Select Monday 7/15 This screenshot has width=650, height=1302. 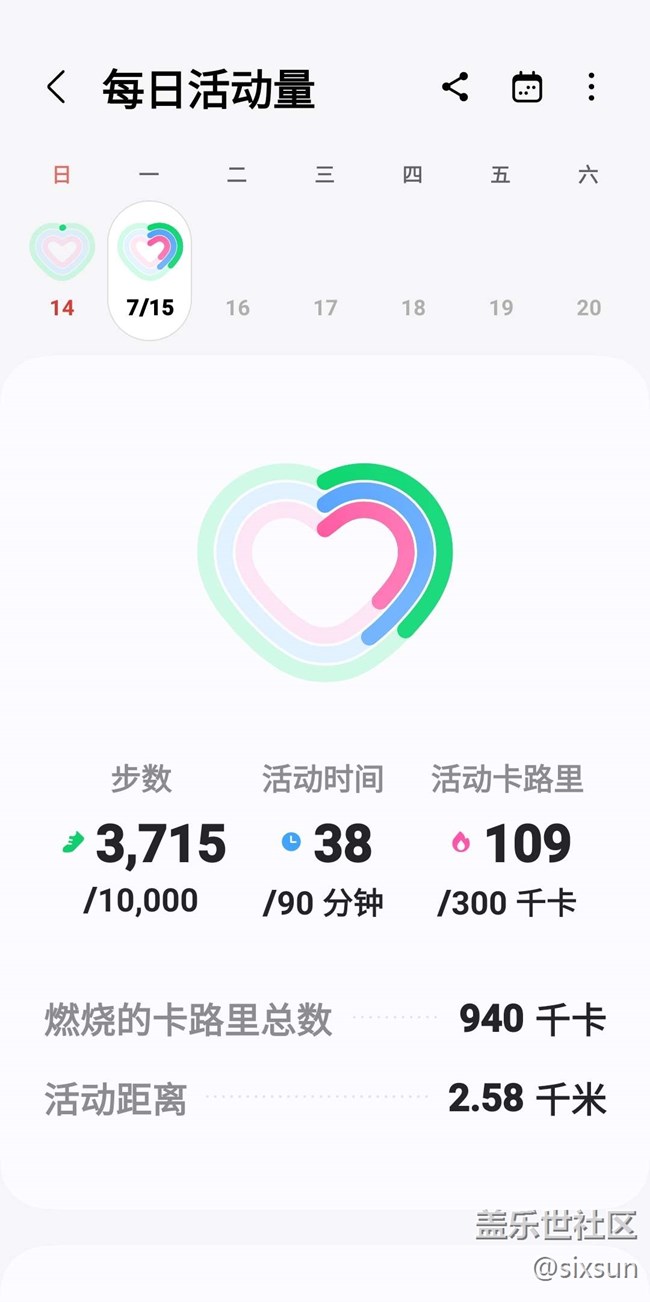(150, 270)
